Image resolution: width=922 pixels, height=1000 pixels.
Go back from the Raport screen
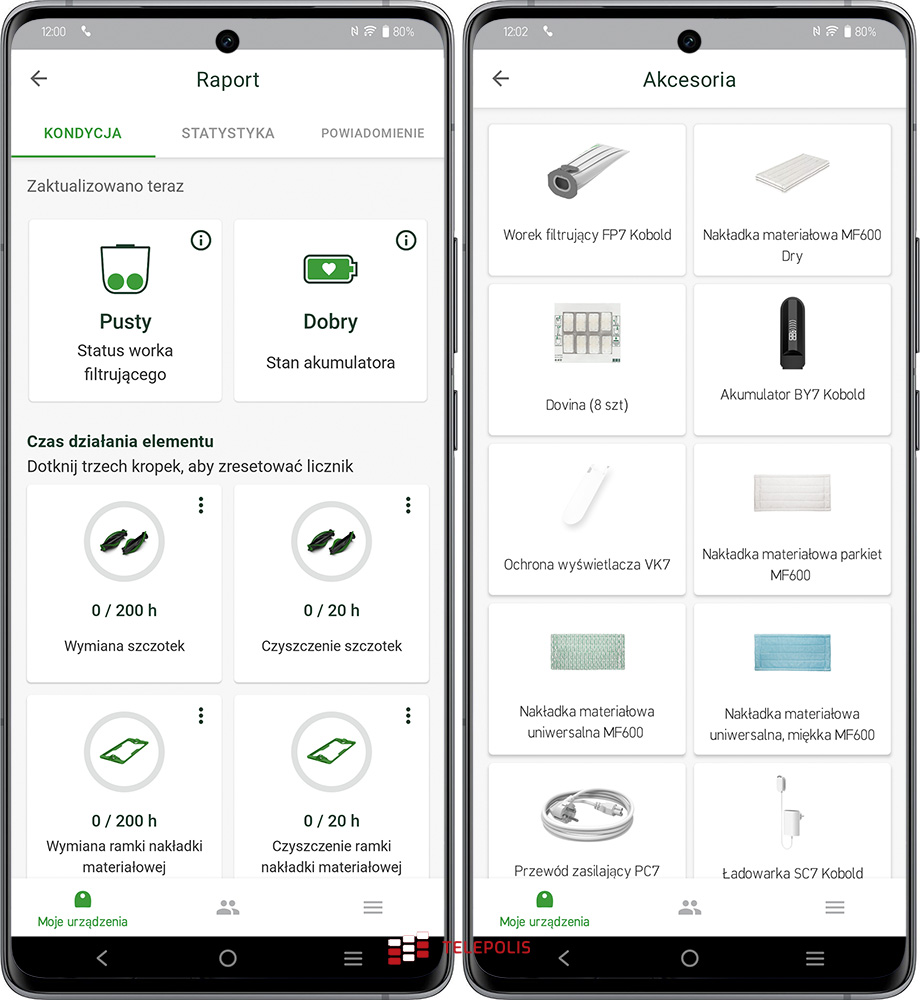tap(39, 79)
